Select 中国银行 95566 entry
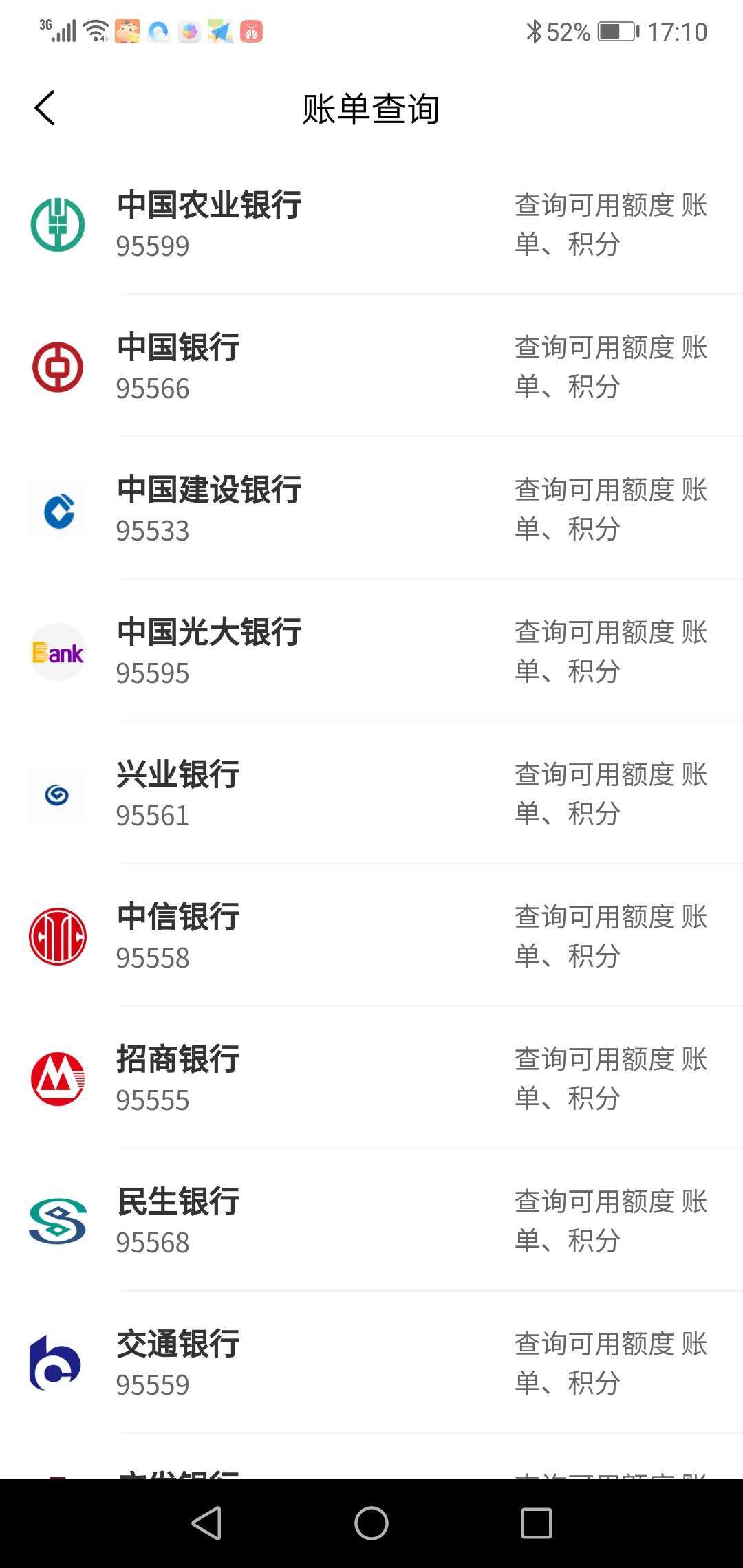Viewport: 743px width, 1568px height. click(x=371, y=367)
